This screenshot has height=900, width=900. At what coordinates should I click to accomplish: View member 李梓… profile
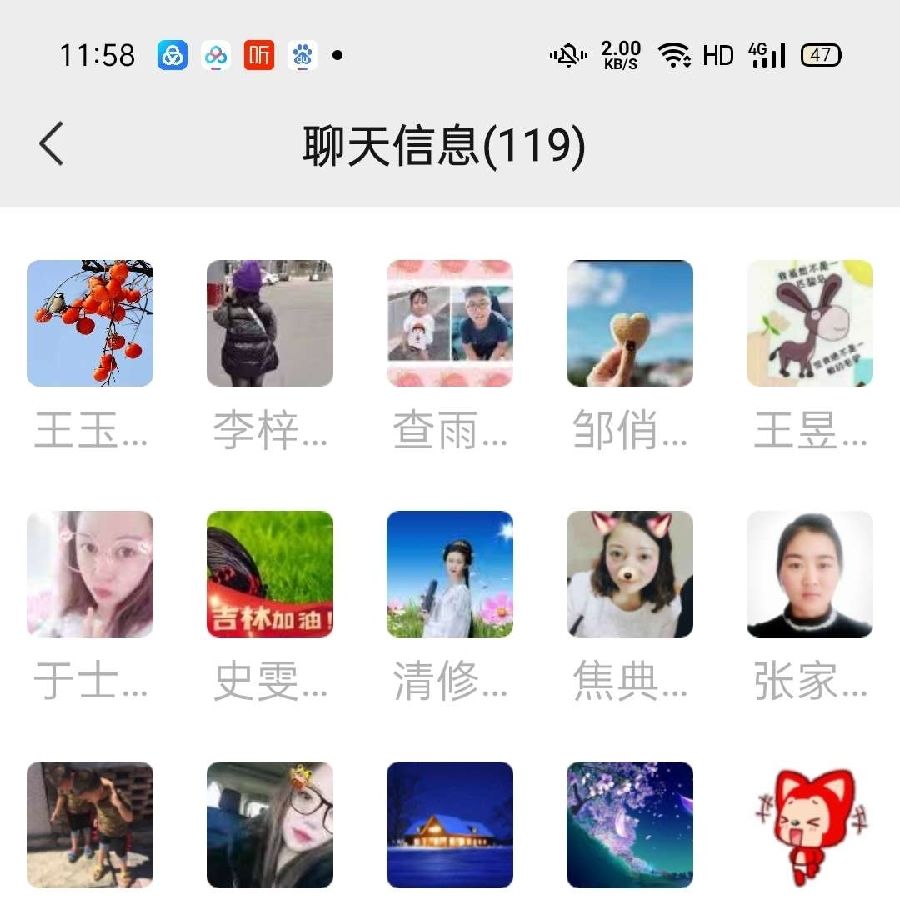click(270, 323)
